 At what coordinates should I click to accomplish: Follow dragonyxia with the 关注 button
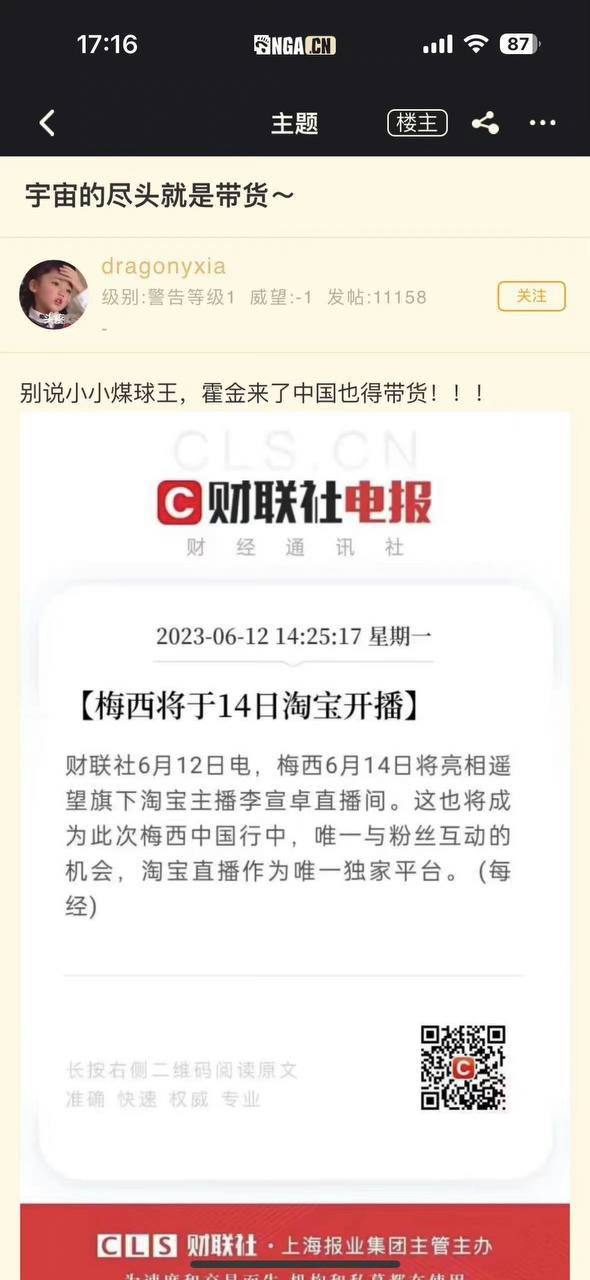coord(531,296)
